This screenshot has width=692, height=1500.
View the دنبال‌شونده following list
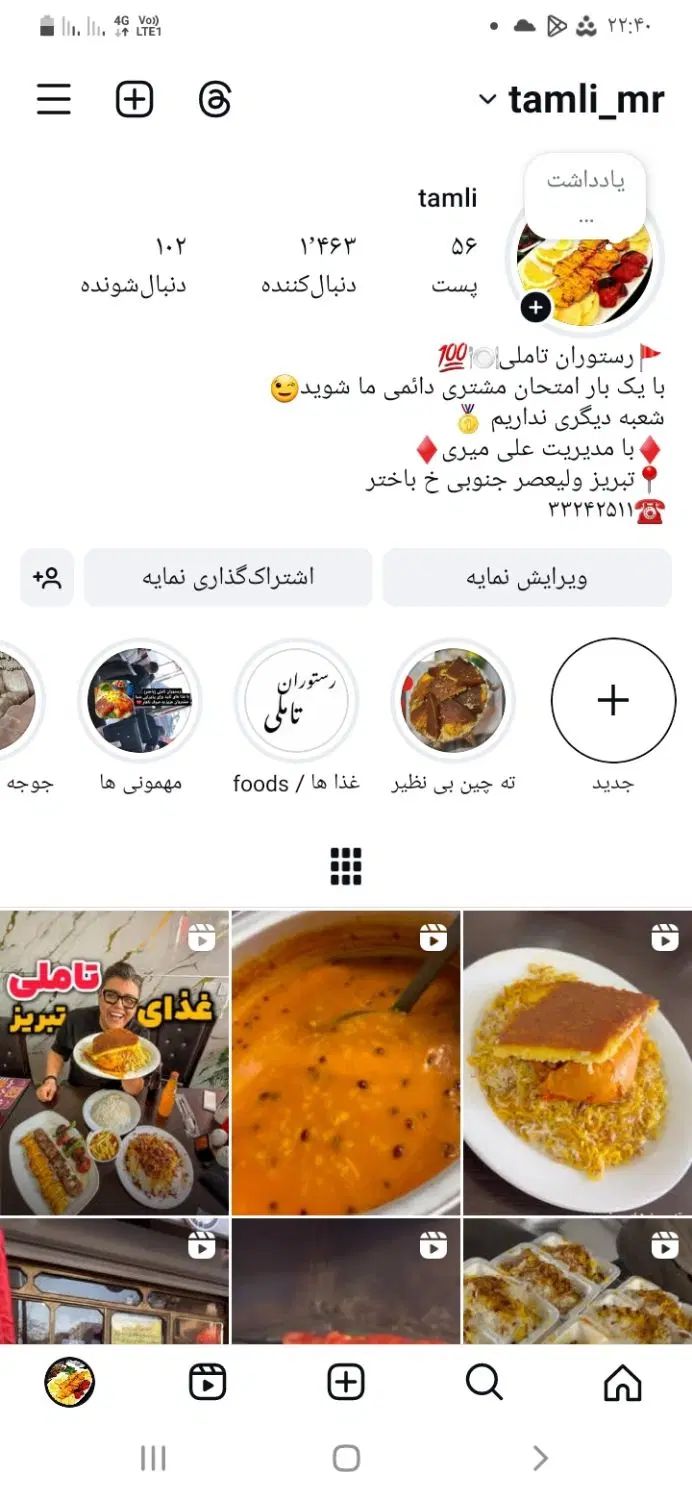tap(133, 265)
